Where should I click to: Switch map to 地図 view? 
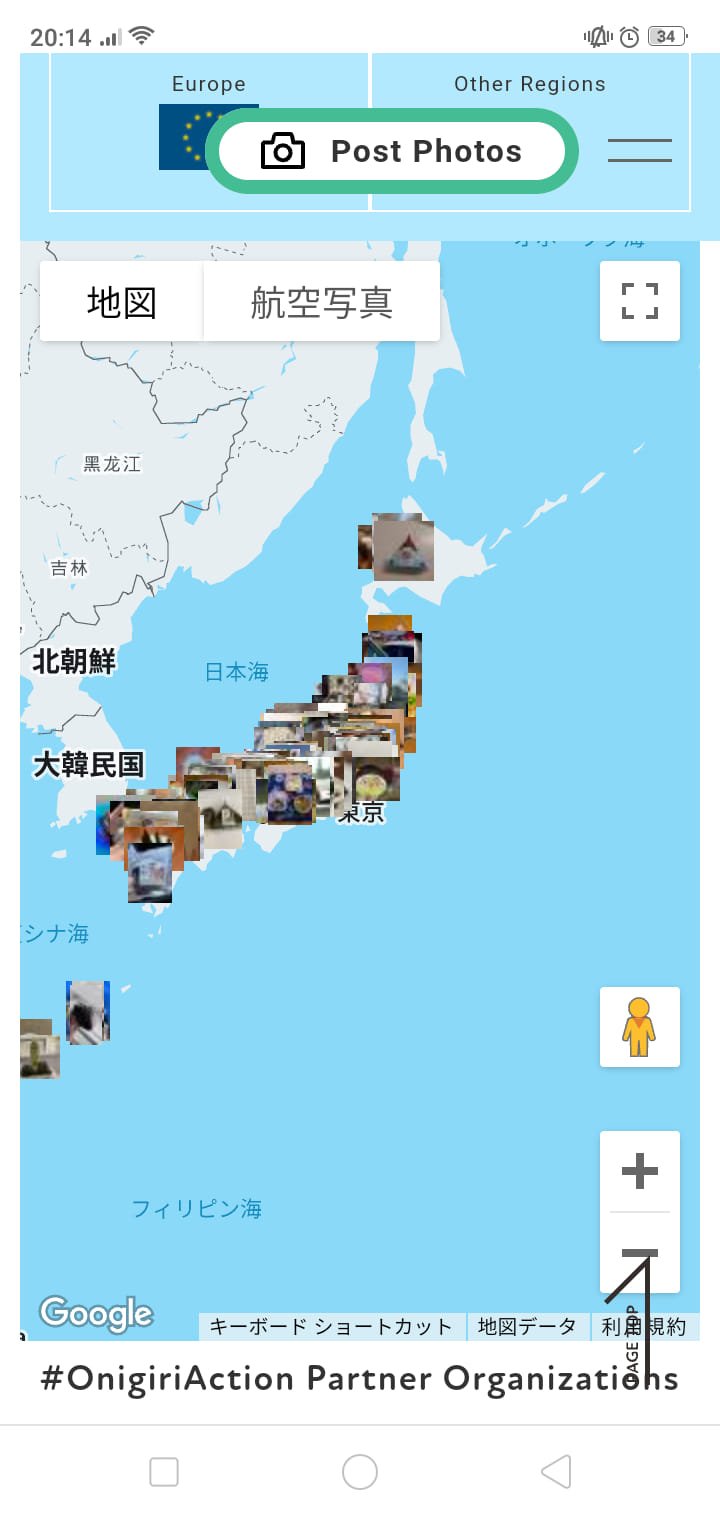122,302
